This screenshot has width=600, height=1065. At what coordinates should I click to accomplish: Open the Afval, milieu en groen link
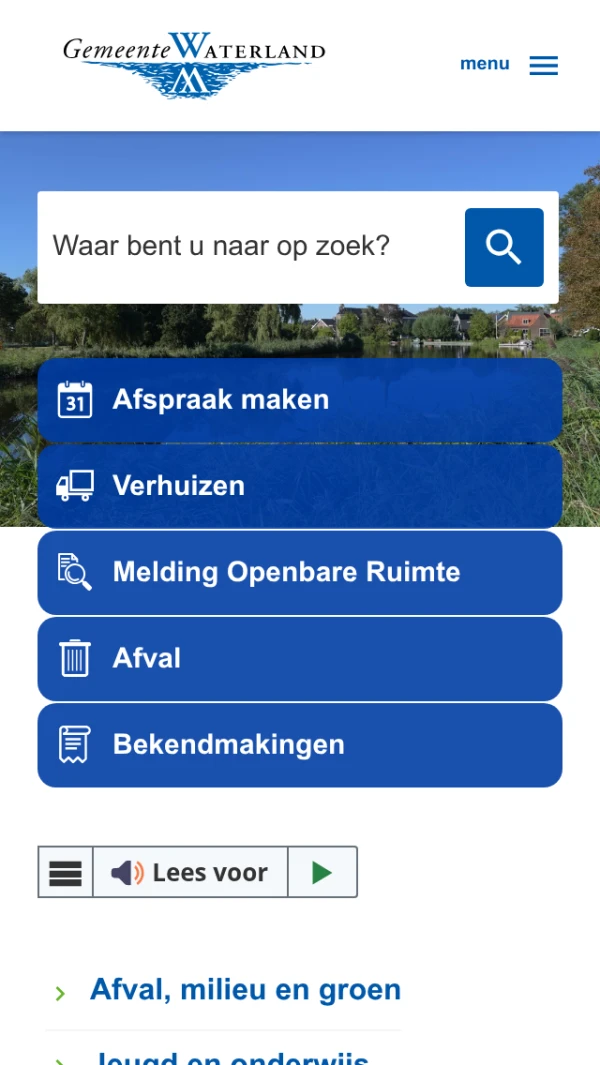tap(245, 990)
